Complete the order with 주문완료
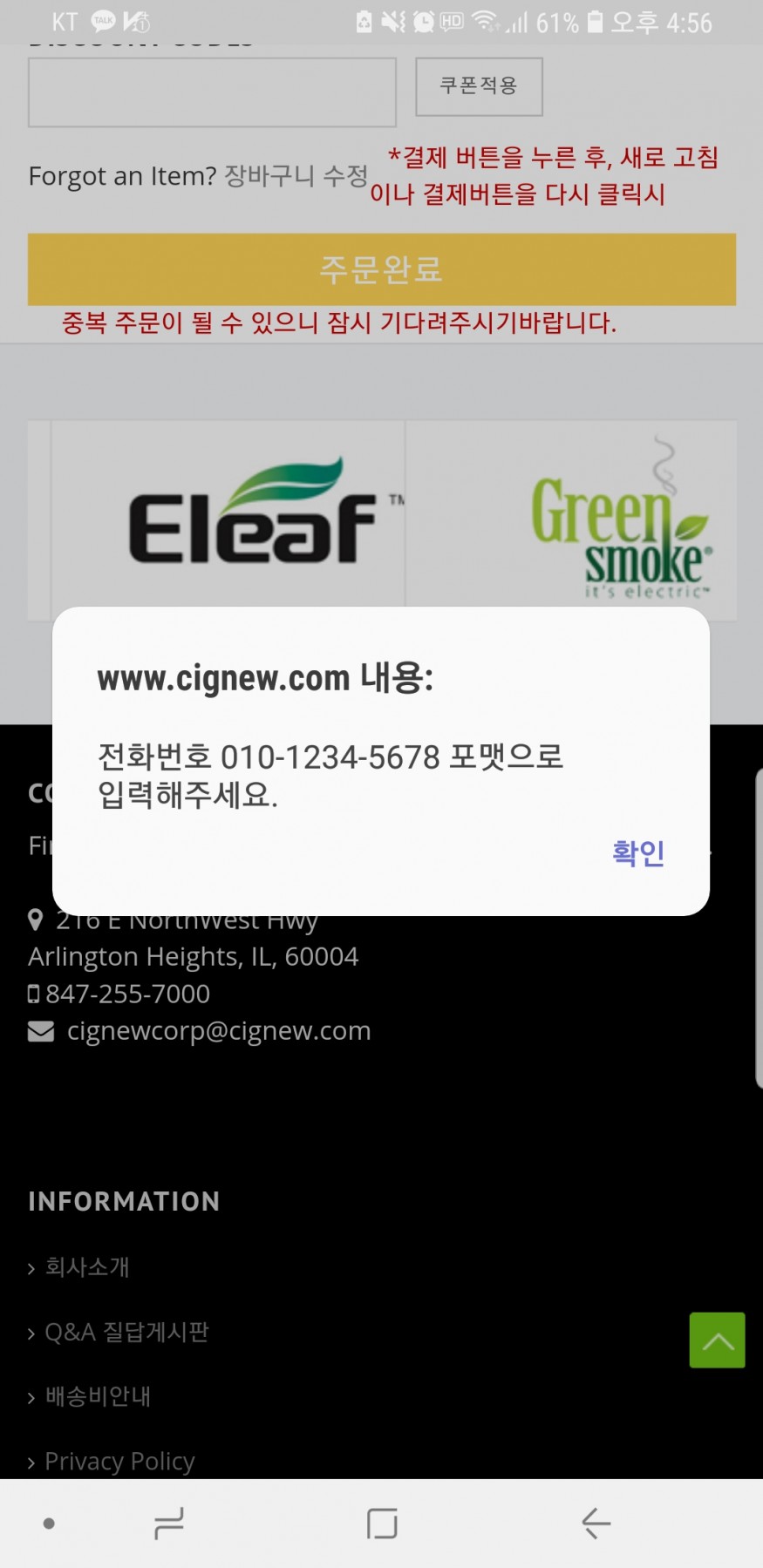Viewport: 763px width, 1568px height. pyautogui.click(x=381, y=269)
